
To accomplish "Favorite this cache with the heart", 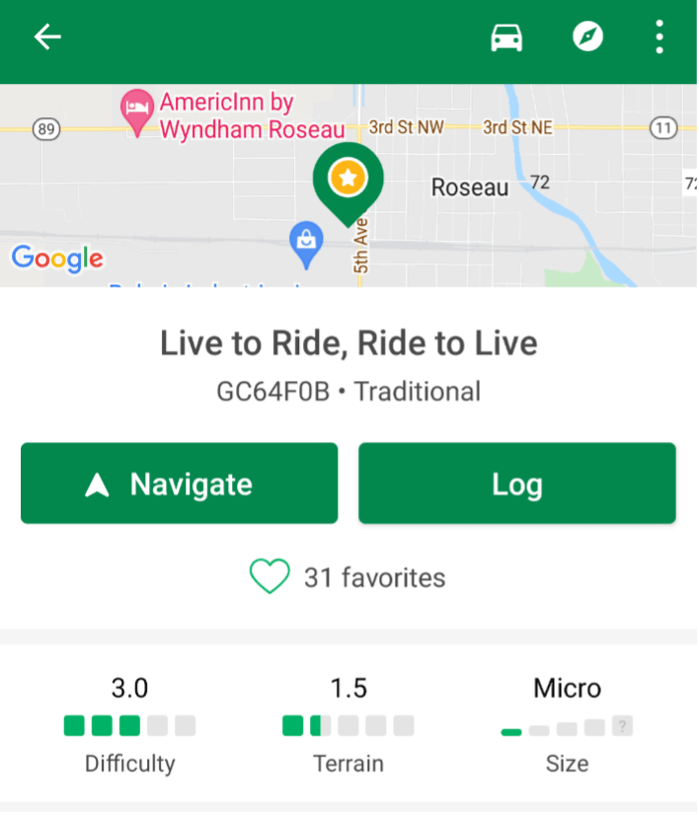I will 269,577.
